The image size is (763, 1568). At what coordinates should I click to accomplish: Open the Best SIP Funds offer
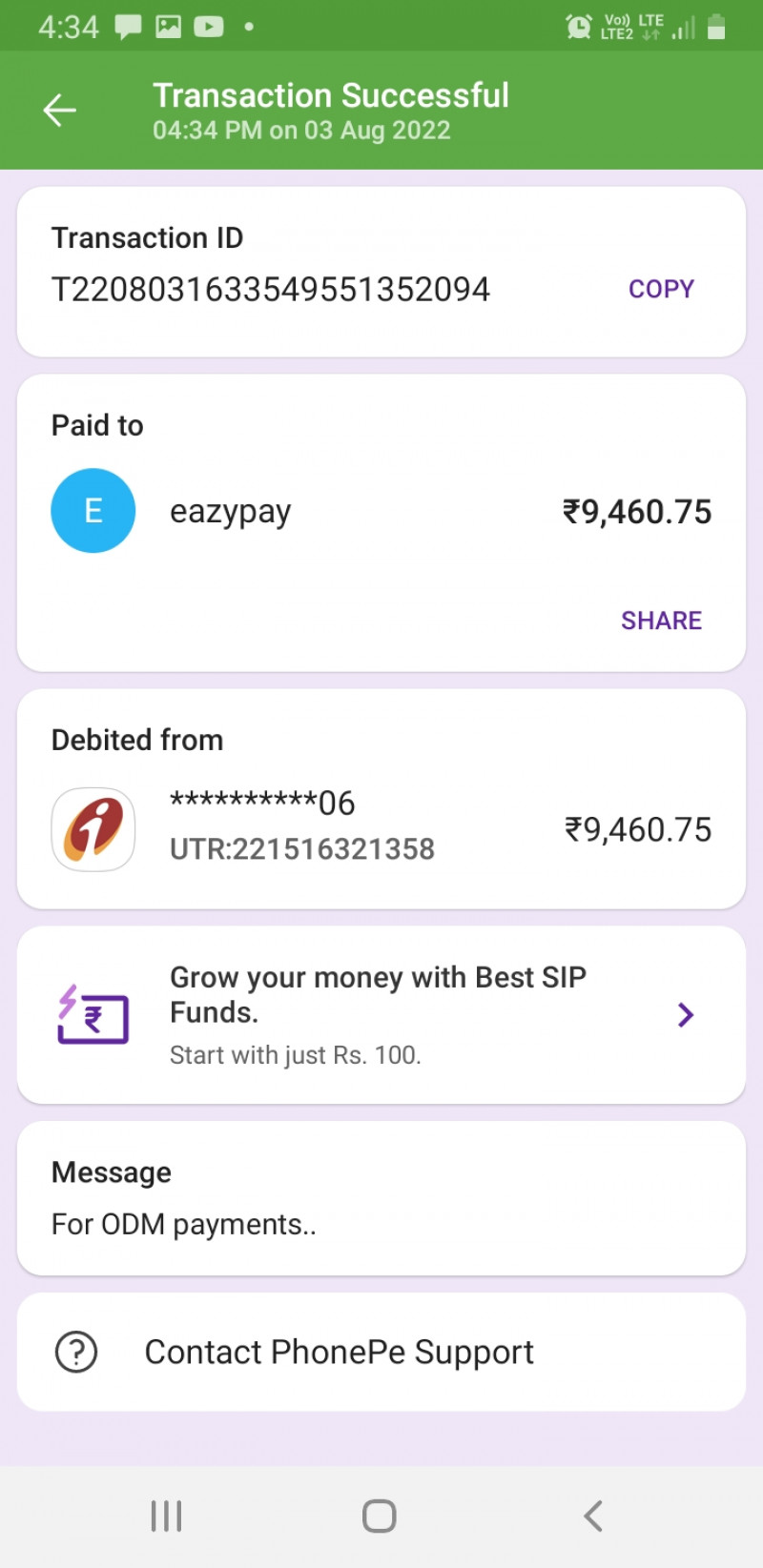pos(381,1014)
